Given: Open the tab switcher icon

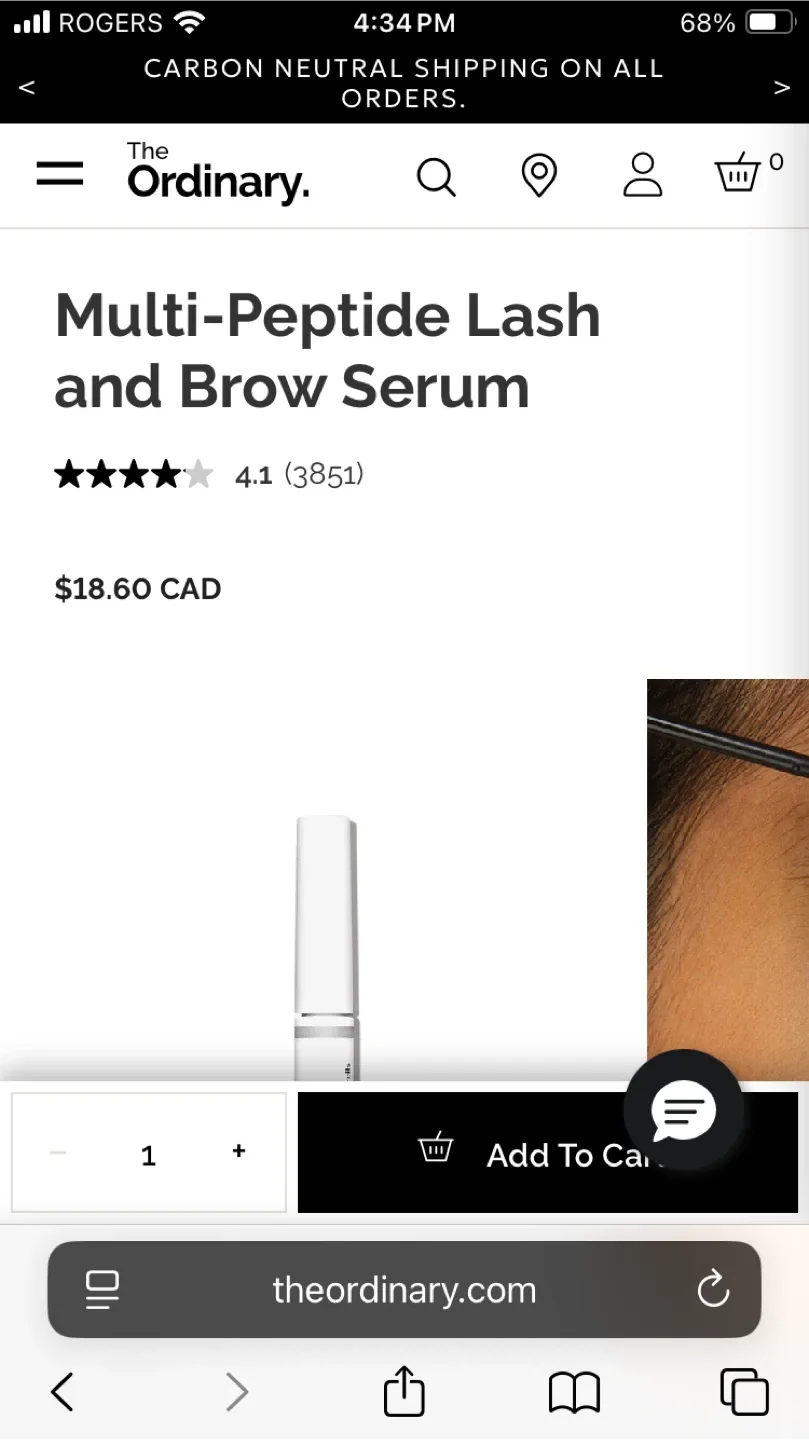Looking at the screenshot, I should tap(744, 1391).
